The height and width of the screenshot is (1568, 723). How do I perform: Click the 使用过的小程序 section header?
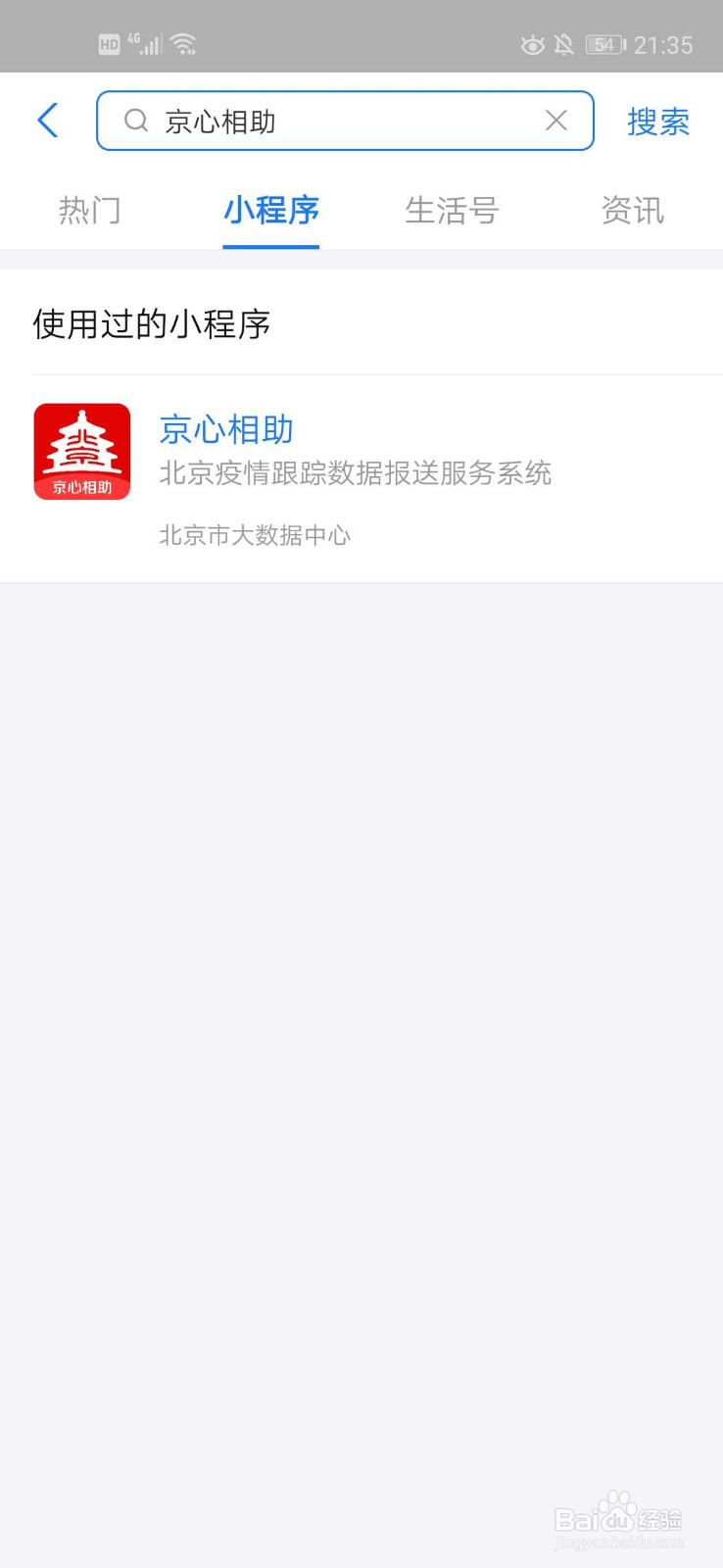tap(152, 323)
